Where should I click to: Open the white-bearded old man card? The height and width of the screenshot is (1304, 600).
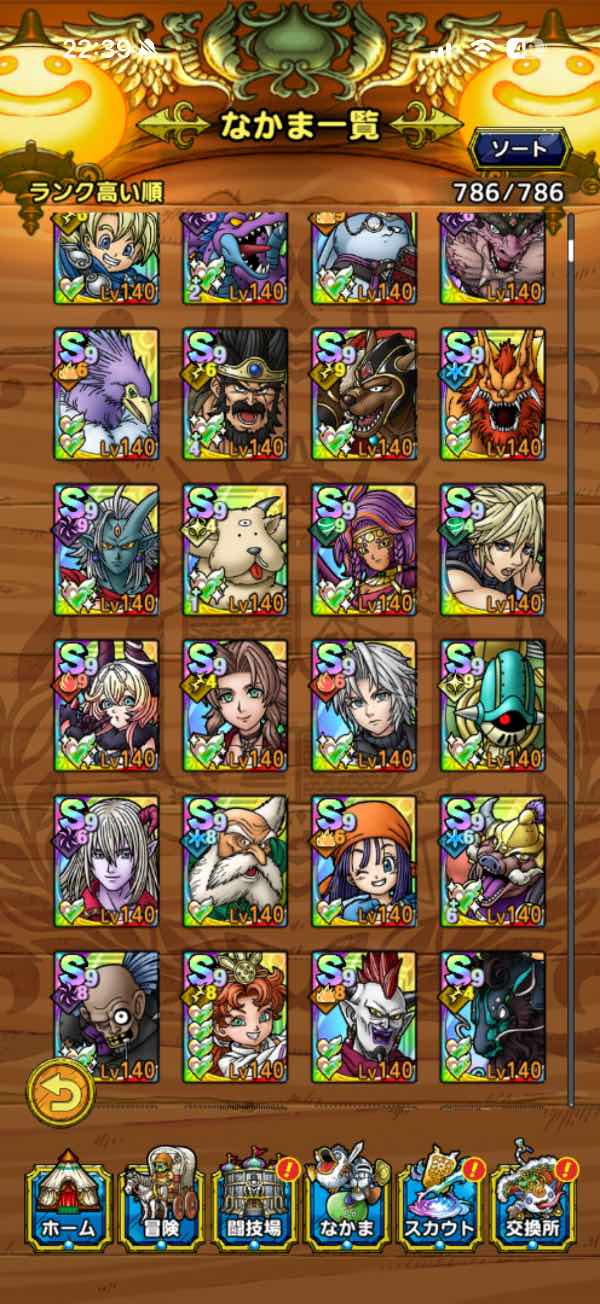coord(235,862)
